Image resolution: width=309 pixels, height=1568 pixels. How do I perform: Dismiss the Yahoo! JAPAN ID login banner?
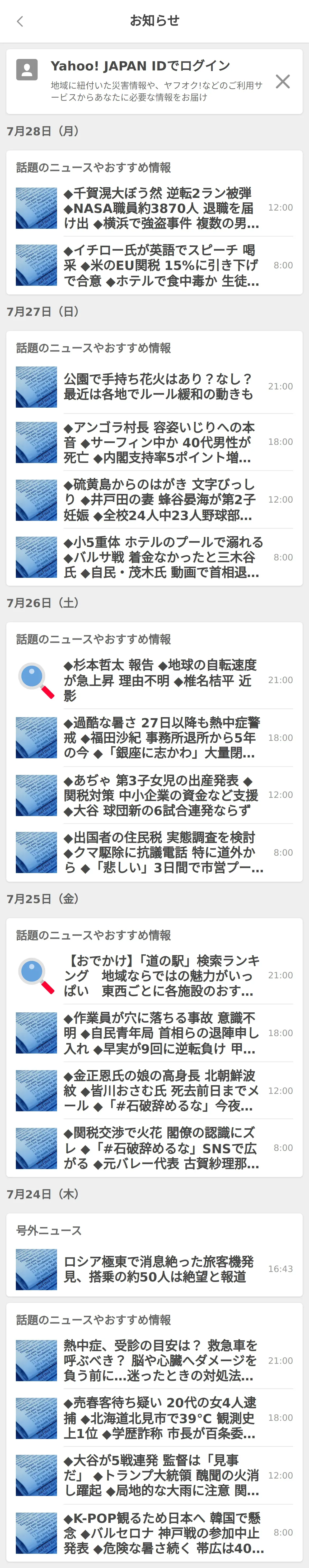[282, 82]
